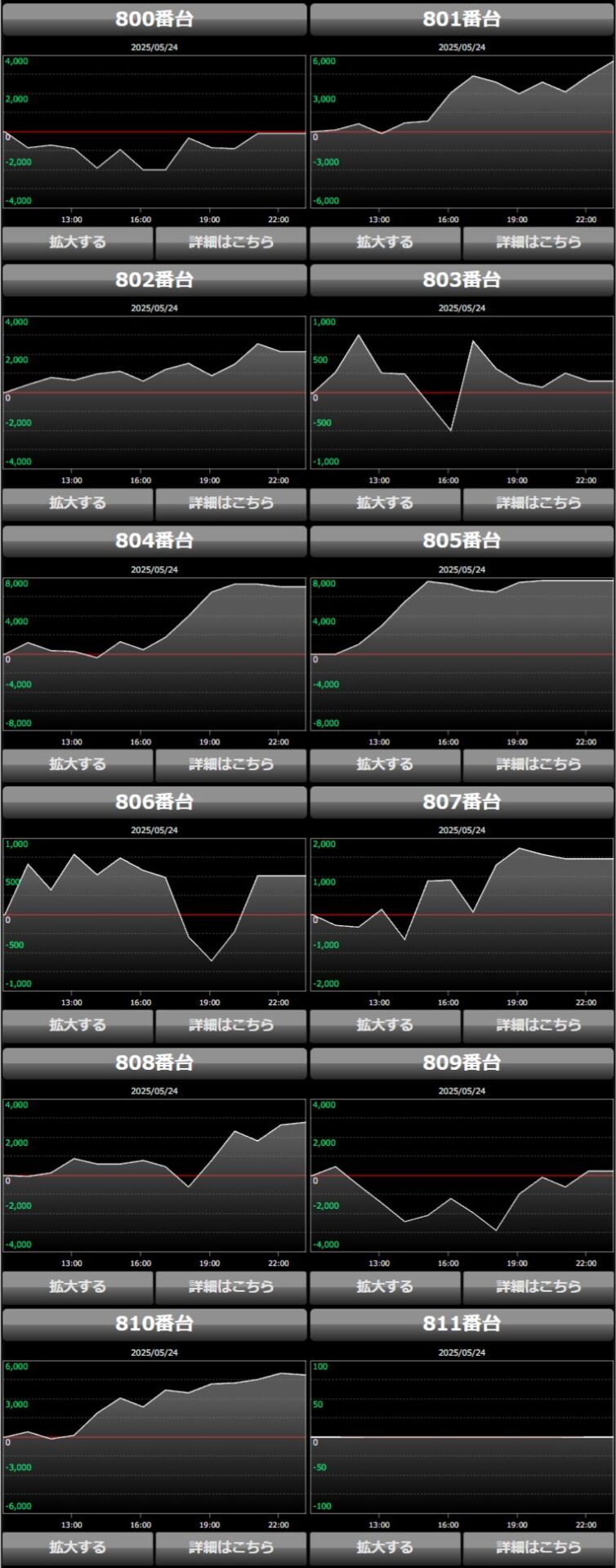The height and width of the screenshot is (1568, 616).
Task: Open 詳細はこちら for the 800番台 graph
Action: pyautogui.click(x=231, y=242)
